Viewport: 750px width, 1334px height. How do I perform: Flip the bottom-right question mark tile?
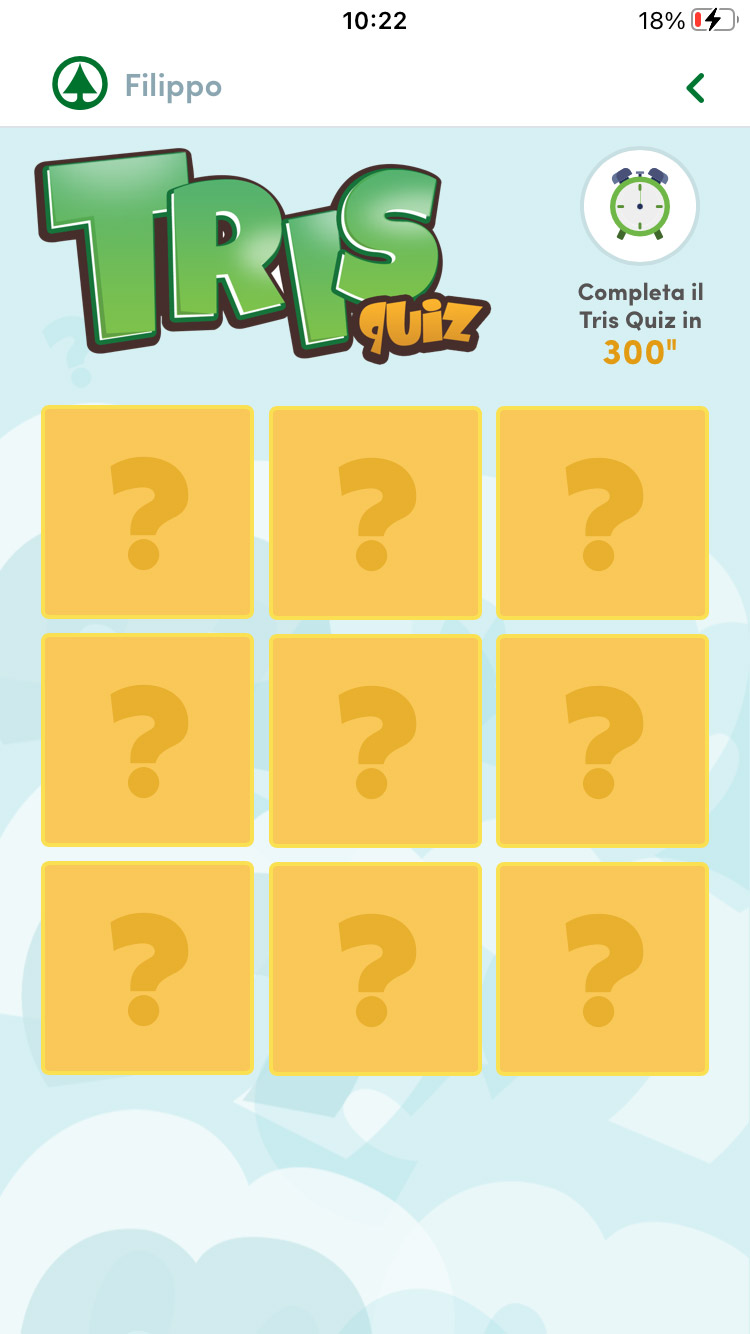pos(603,968)
